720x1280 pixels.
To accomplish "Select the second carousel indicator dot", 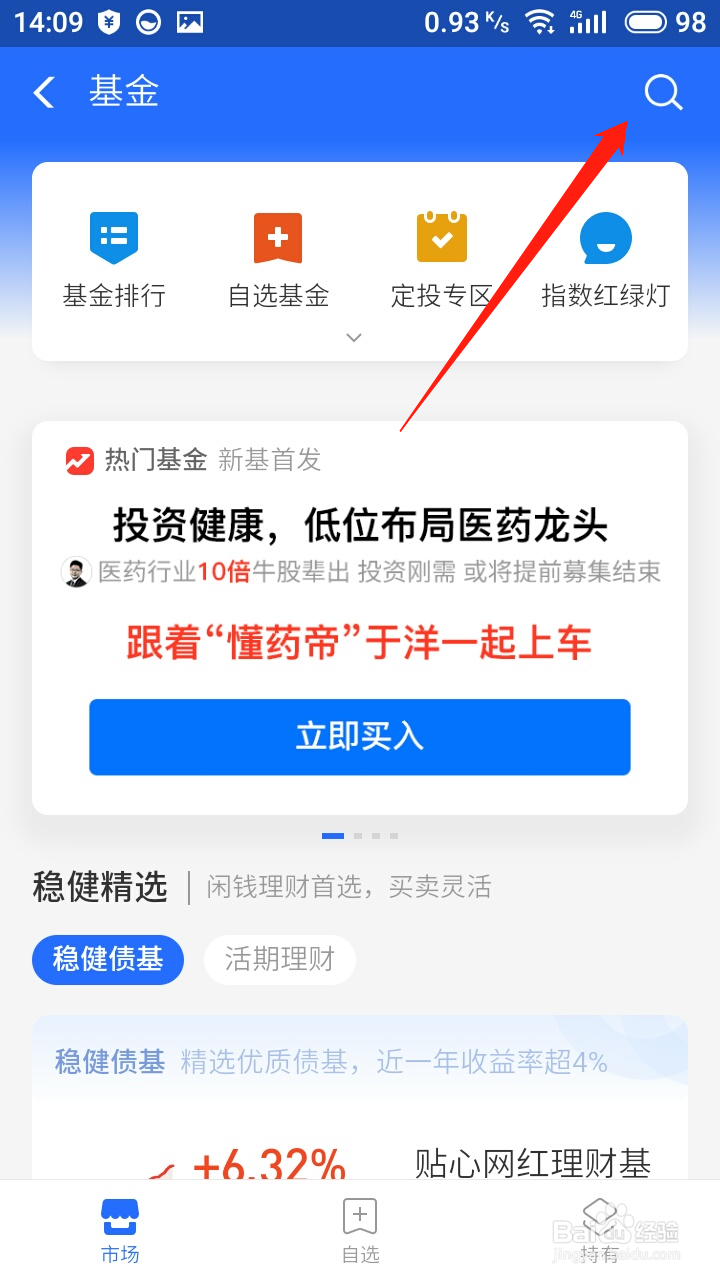I will coord(360,836).
